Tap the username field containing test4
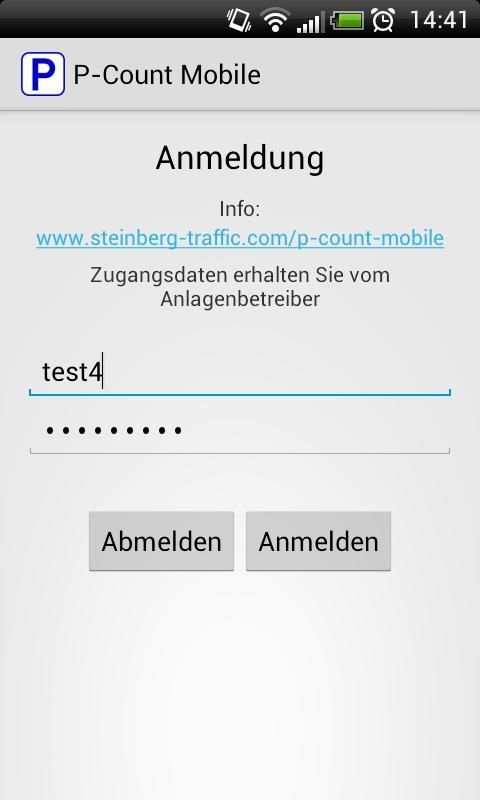 pos(240,372)
